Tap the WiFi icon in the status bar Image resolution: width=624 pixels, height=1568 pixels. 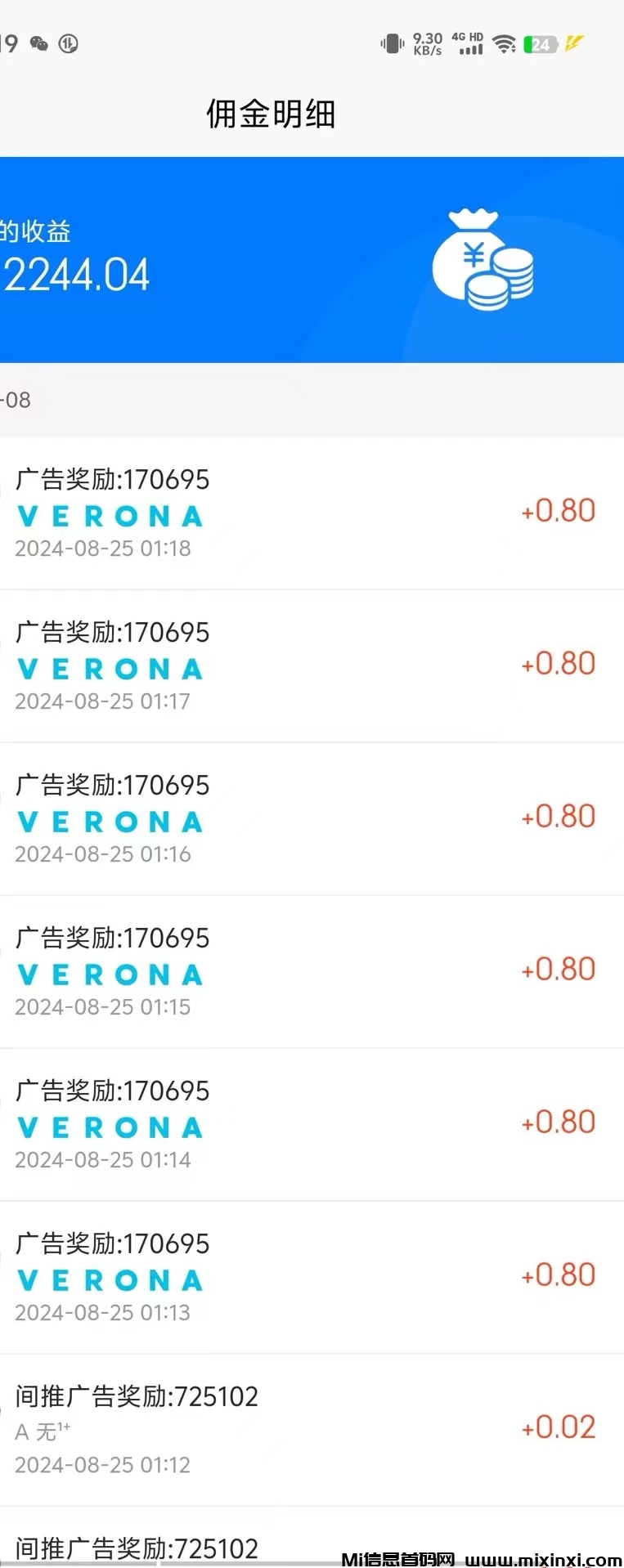505,43
